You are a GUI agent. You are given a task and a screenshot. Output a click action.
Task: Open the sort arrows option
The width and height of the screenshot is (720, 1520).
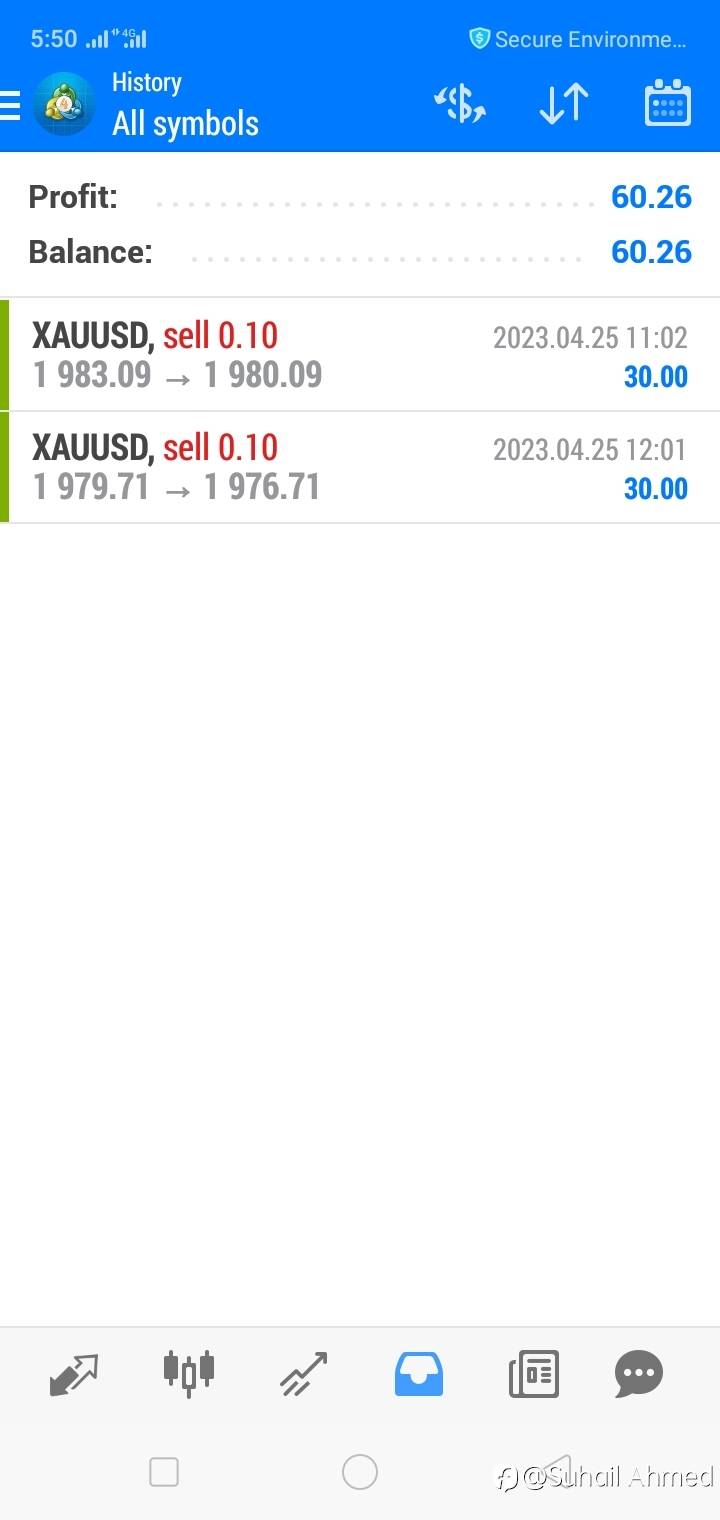(564, 104)
